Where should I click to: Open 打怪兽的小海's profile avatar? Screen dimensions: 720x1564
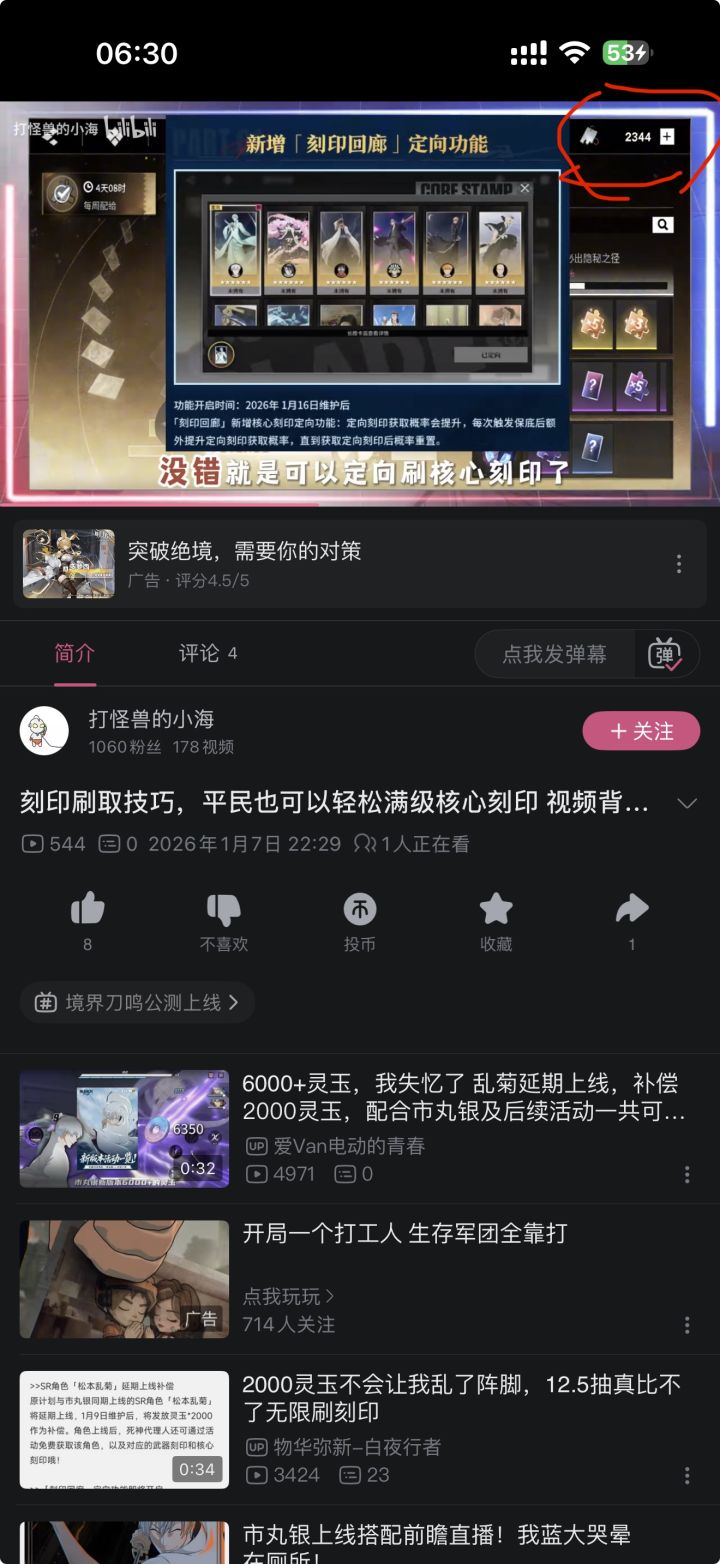tap(44, 731)
